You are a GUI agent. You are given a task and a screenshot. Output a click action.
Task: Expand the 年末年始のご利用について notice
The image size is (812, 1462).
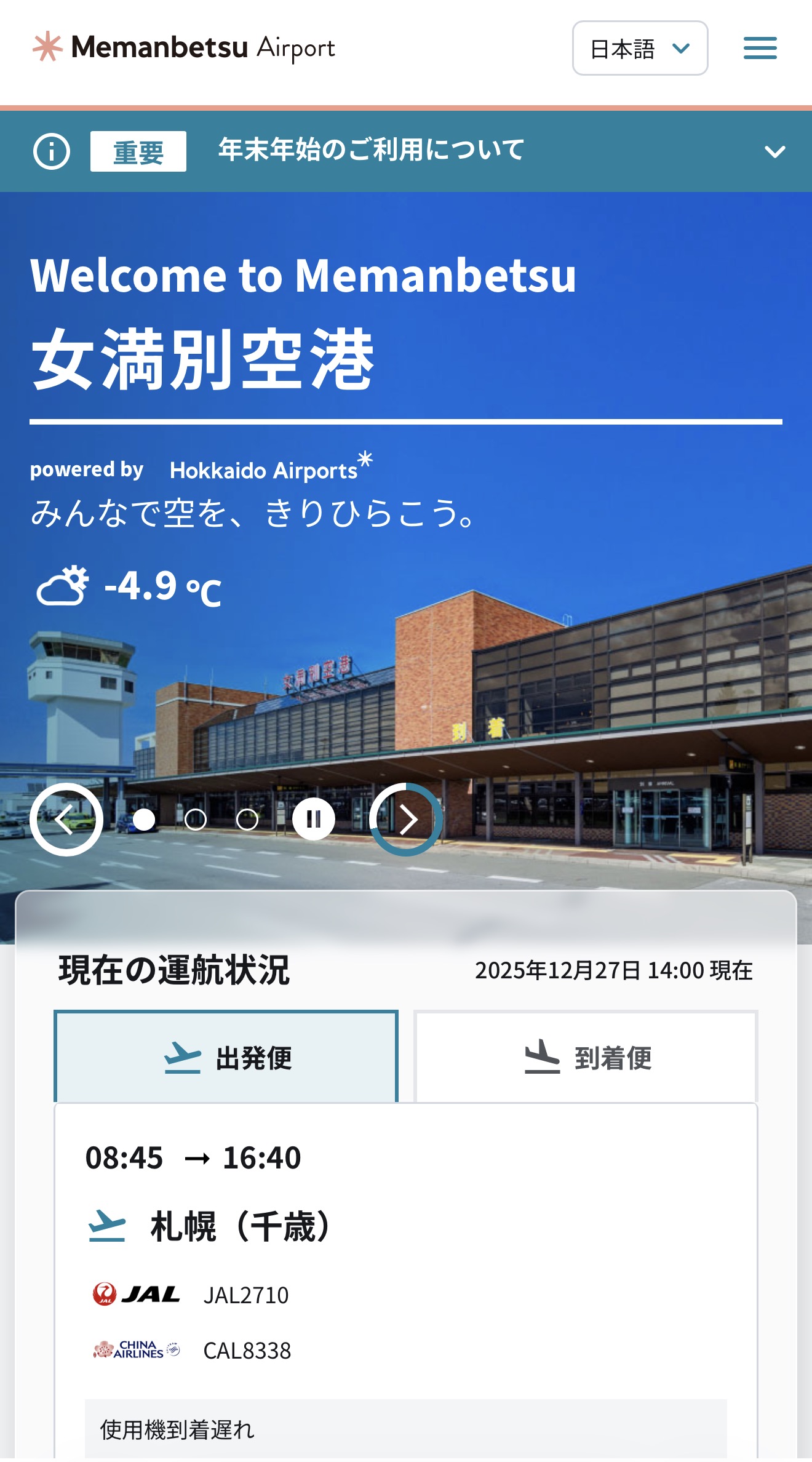point(774,151)
